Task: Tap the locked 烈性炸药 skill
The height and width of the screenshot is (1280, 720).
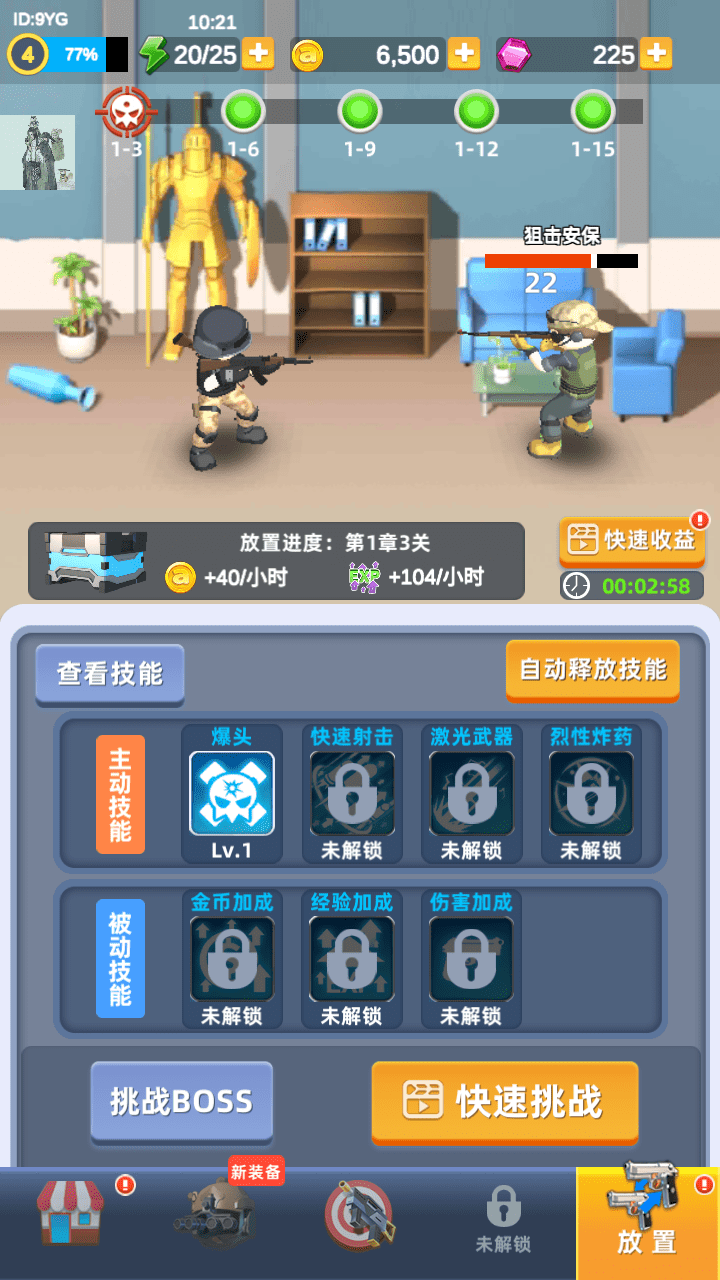Action: [x=591, y=793]
